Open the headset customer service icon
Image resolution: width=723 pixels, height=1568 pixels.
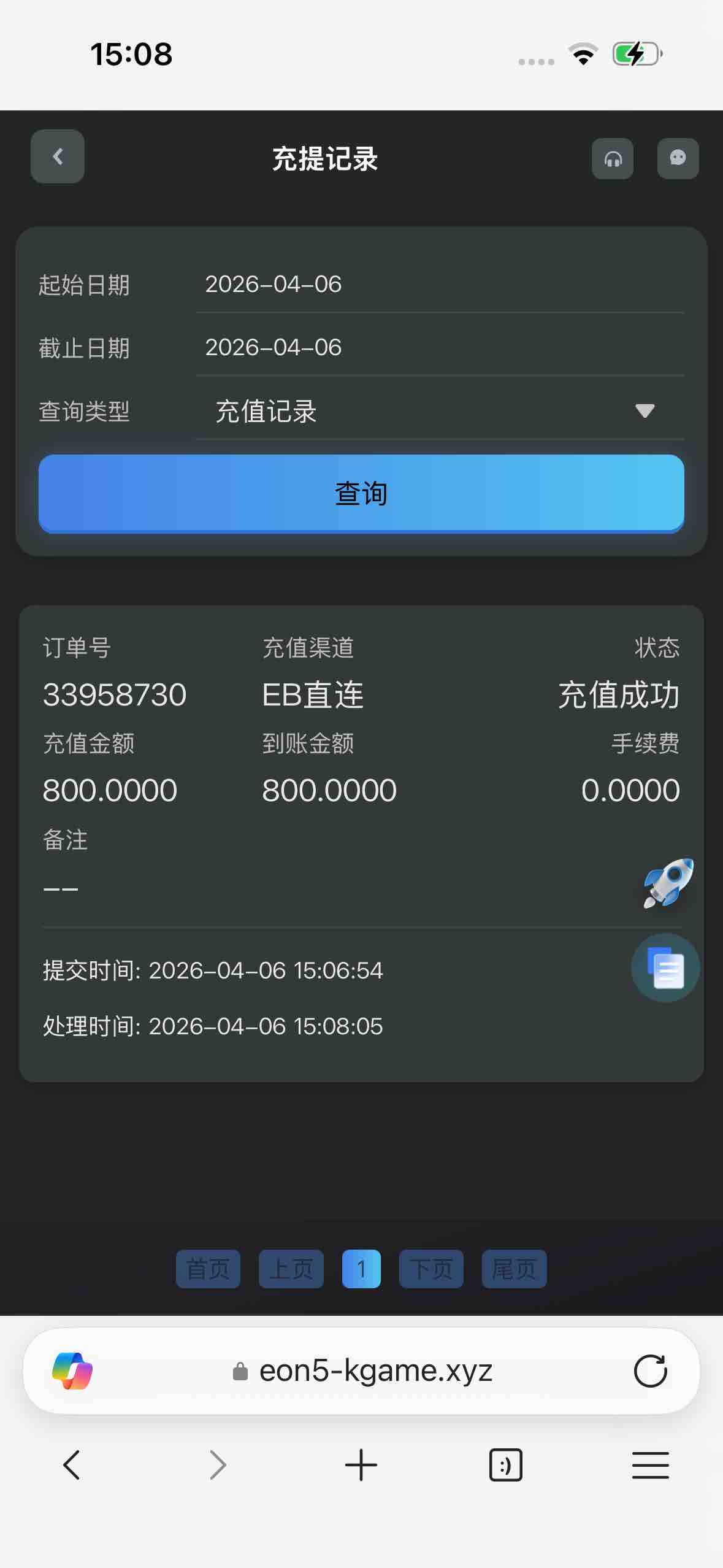[x=613, y=159]
